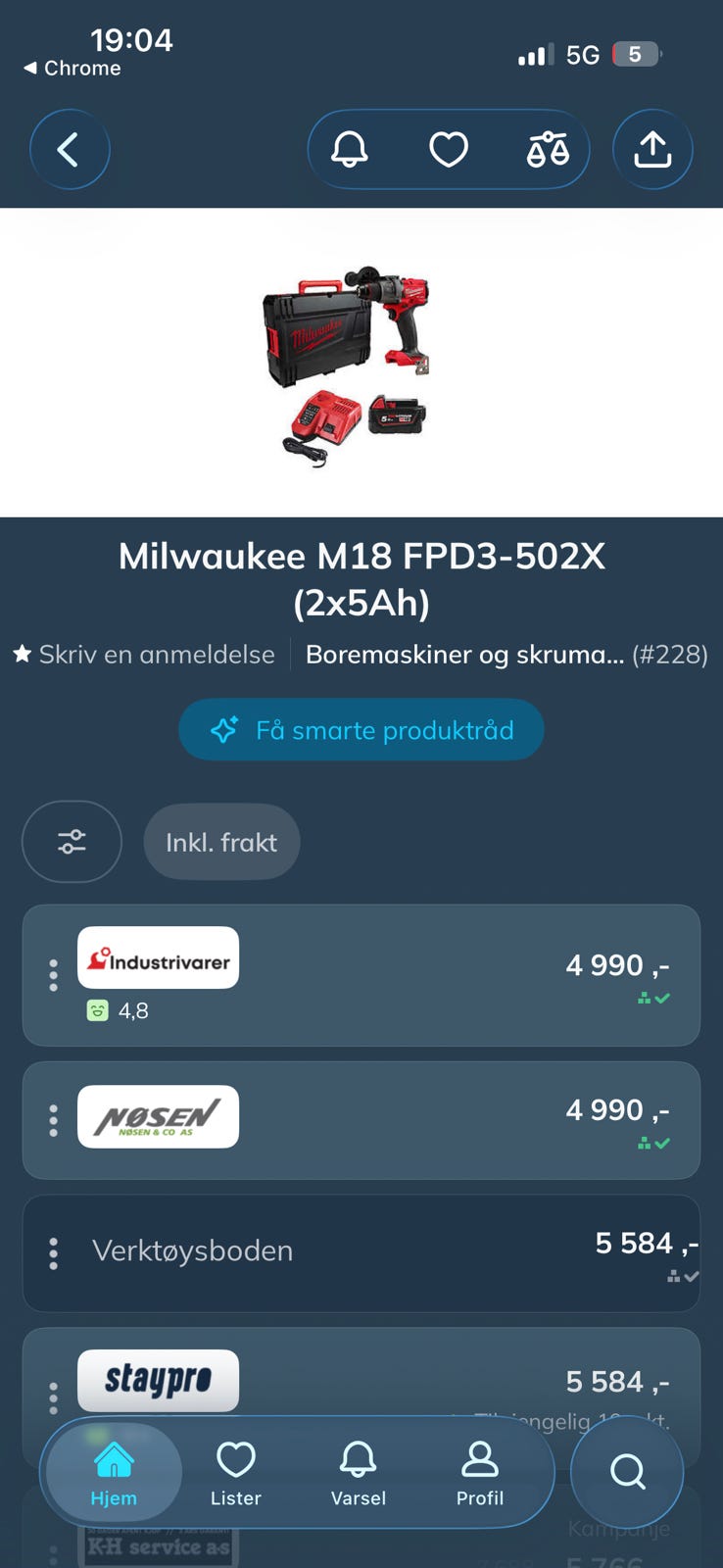Switch to the Profil tab
The width and height of the screenshot is (723, 1568).
click(480, 1473)
